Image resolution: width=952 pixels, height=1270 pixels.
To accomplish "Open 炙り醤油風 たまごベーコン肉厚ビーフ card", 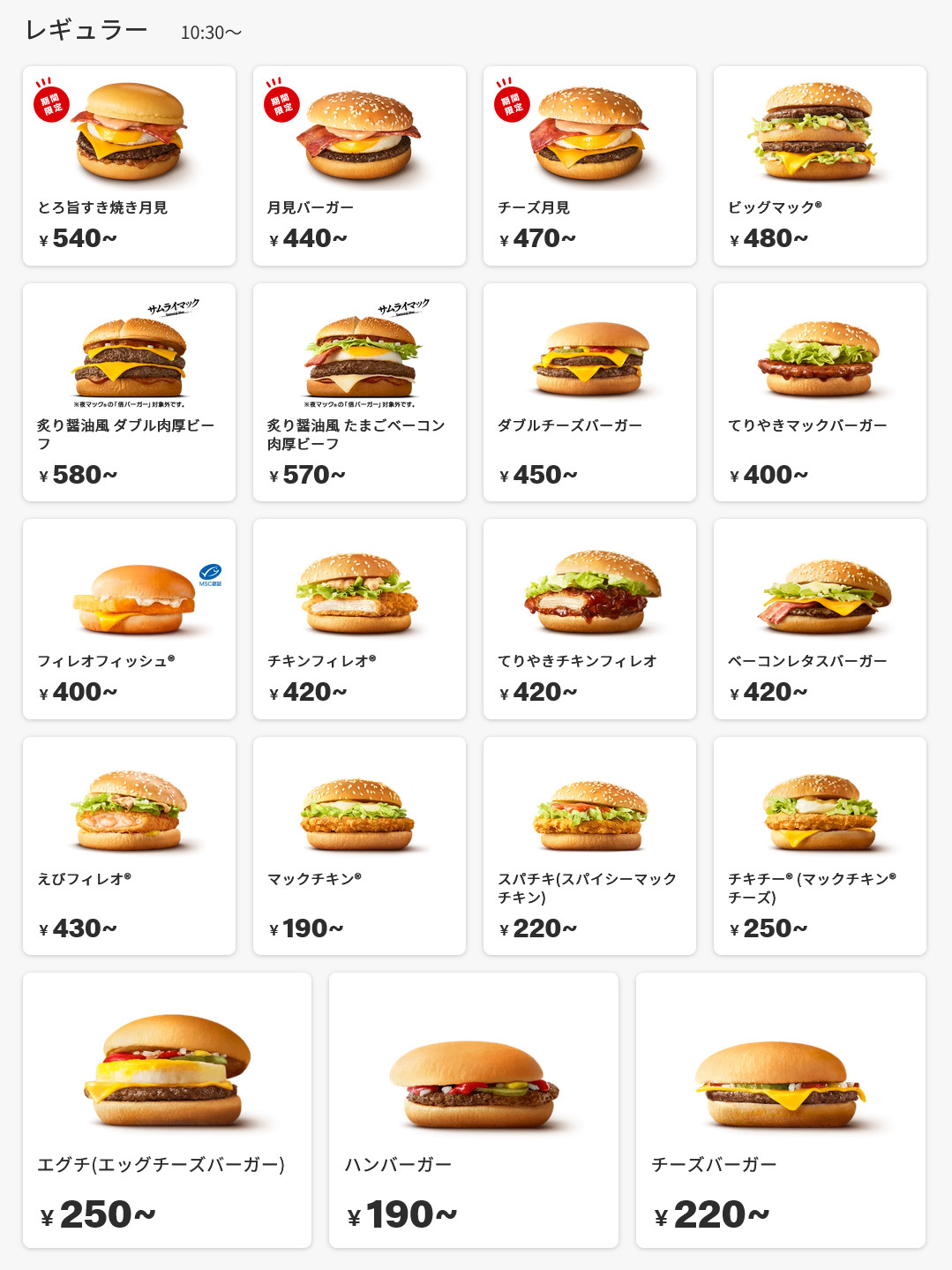I will point(359,392).
